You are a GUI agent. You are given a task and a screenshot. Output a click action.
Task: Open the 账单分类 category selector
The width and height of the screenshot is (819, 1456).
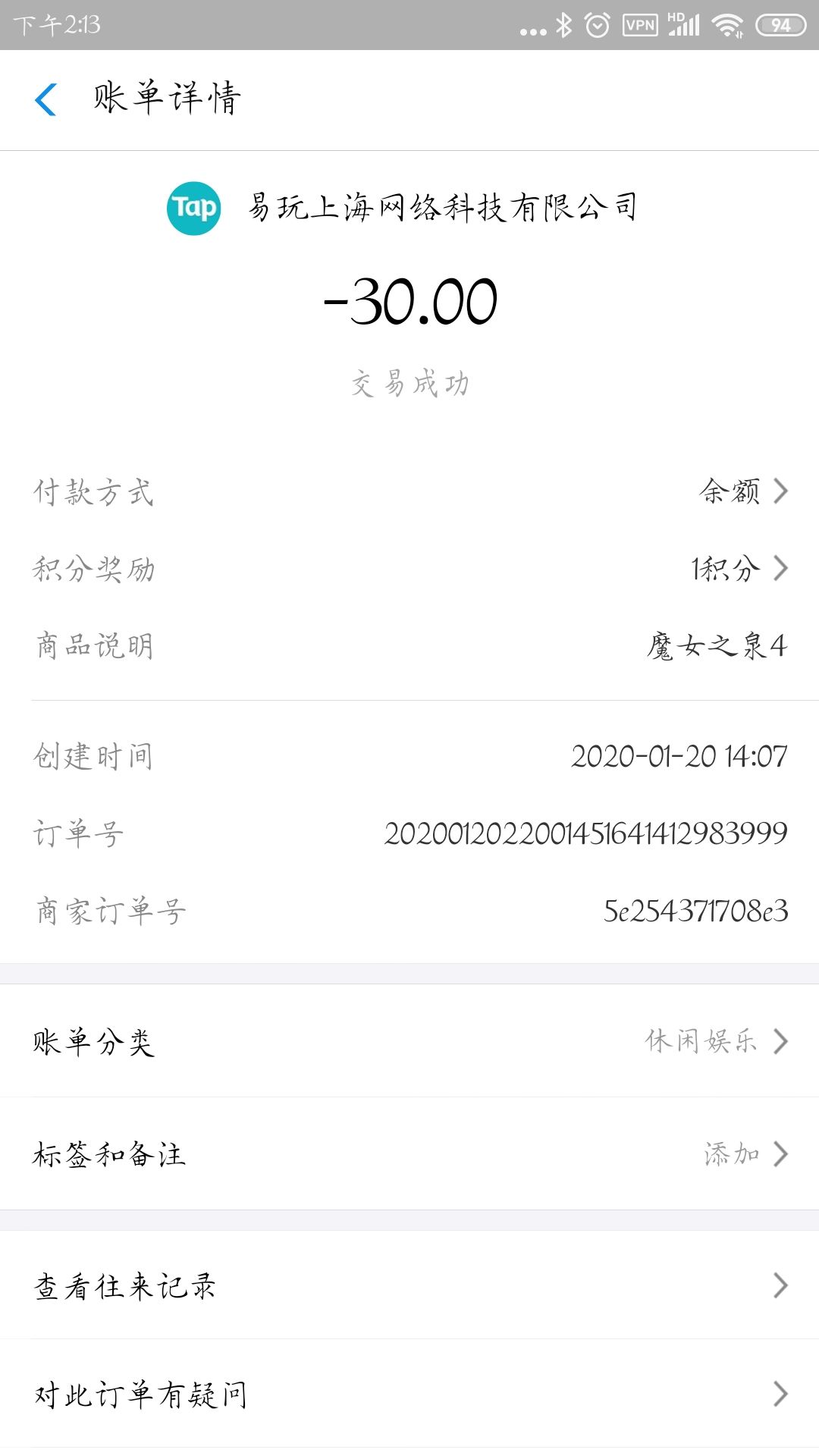pos(409,1041)
